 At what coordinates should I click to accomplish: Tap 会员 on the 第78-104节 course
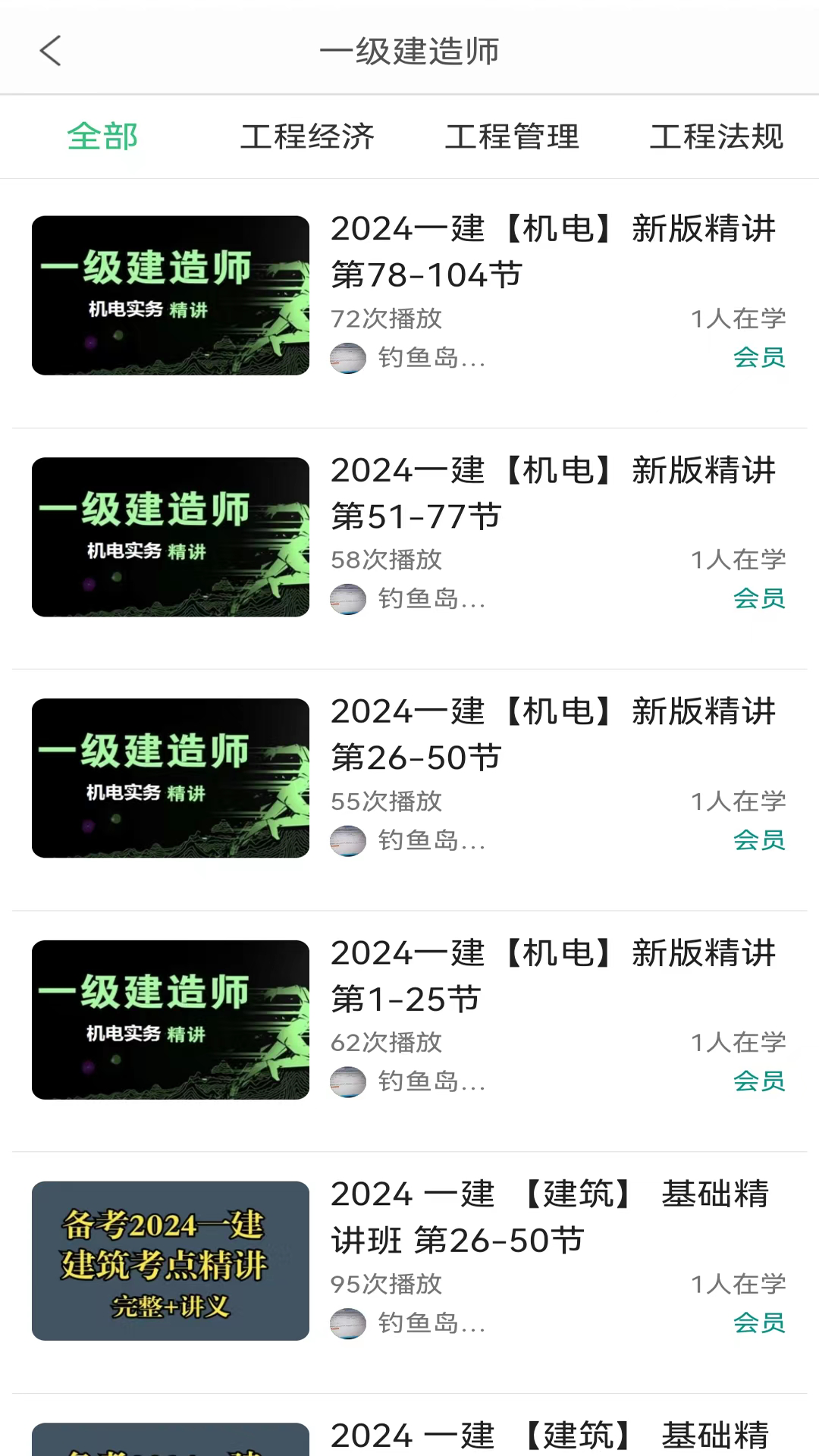[759, 358]
